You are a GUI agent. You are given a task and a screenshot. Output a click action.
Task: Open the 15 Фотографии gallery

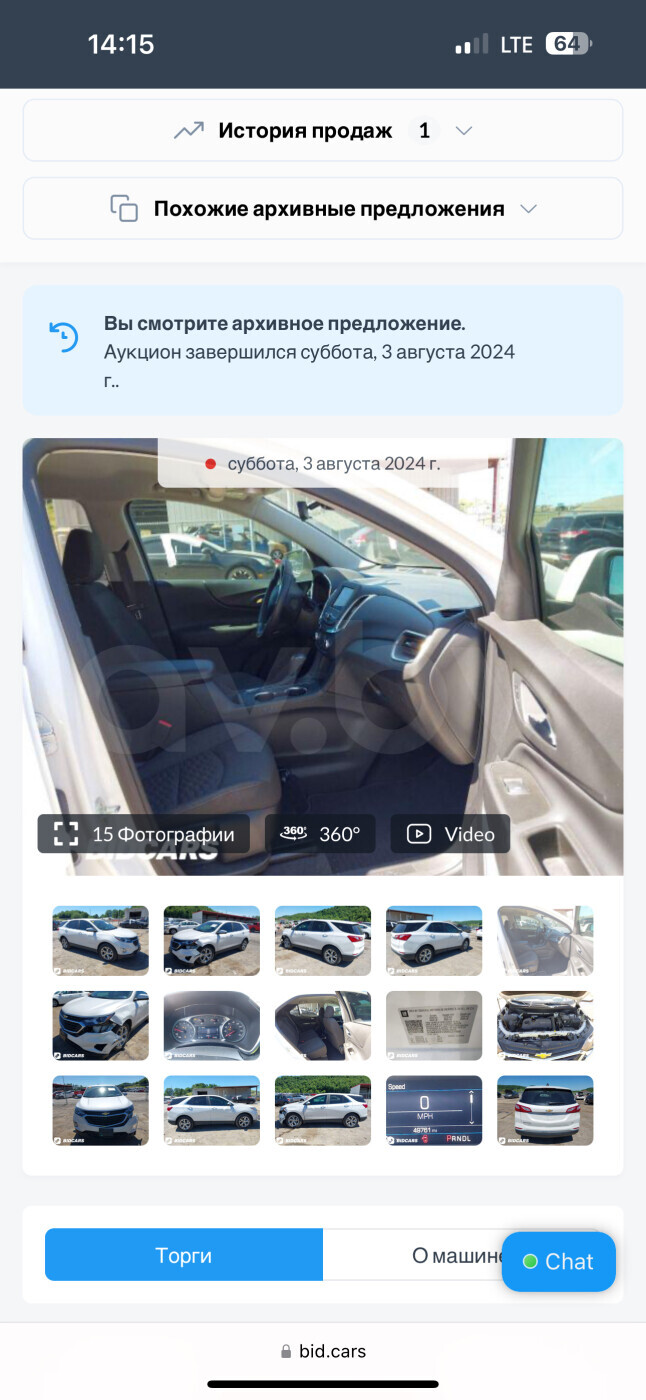(x=144, y=834)
